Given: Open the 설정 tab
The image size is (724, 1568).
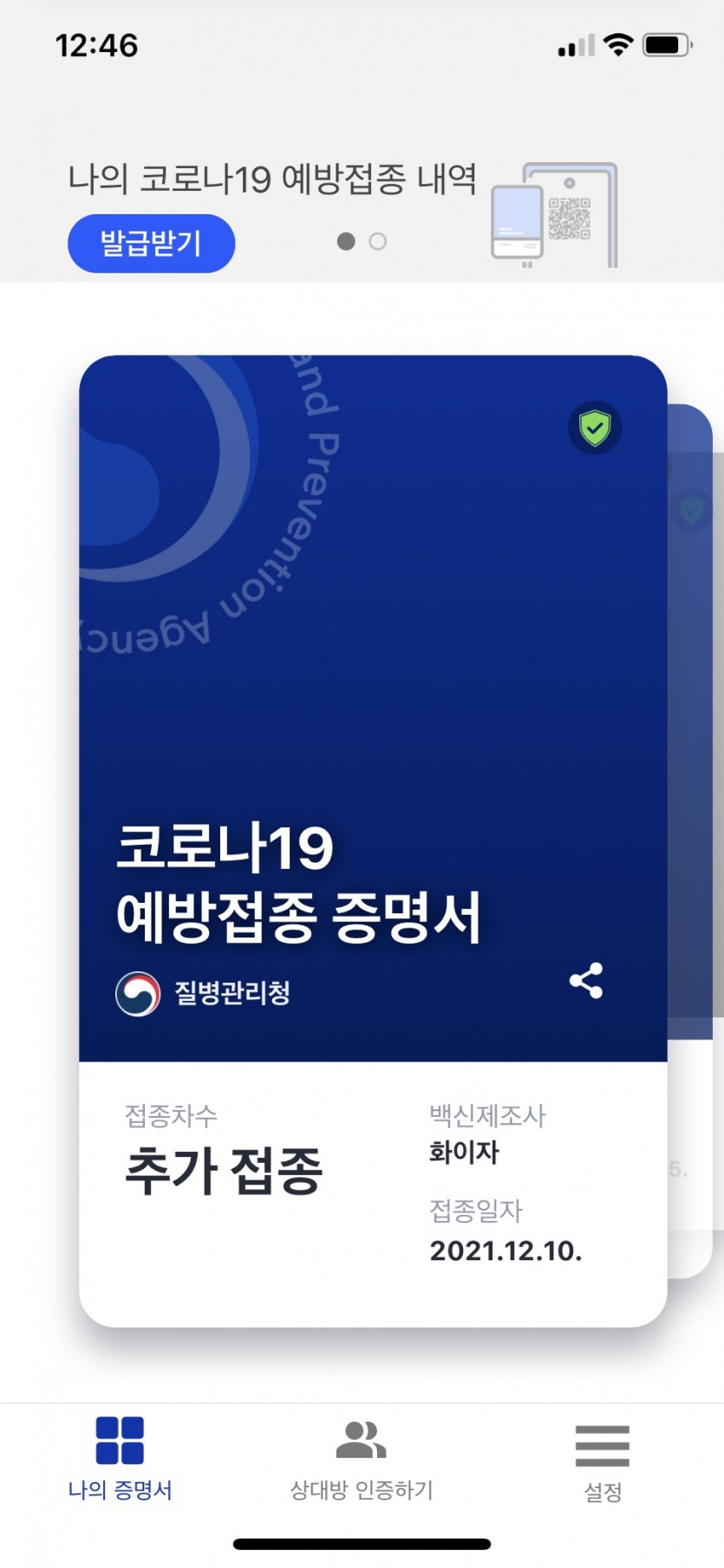Looking at the screenshot, I should tap(602, 1460).
